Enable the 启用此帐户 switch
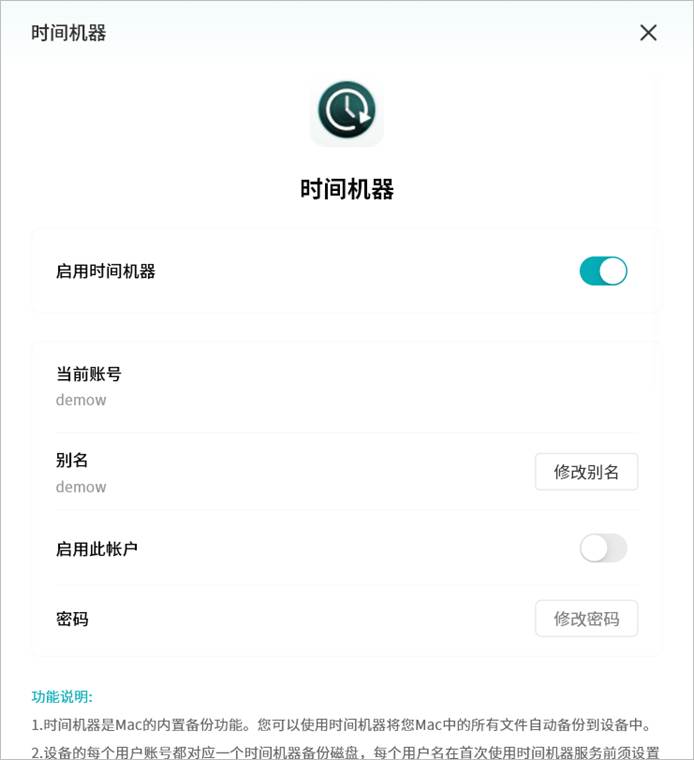694x760 pixels. click(x=603, y=548)
